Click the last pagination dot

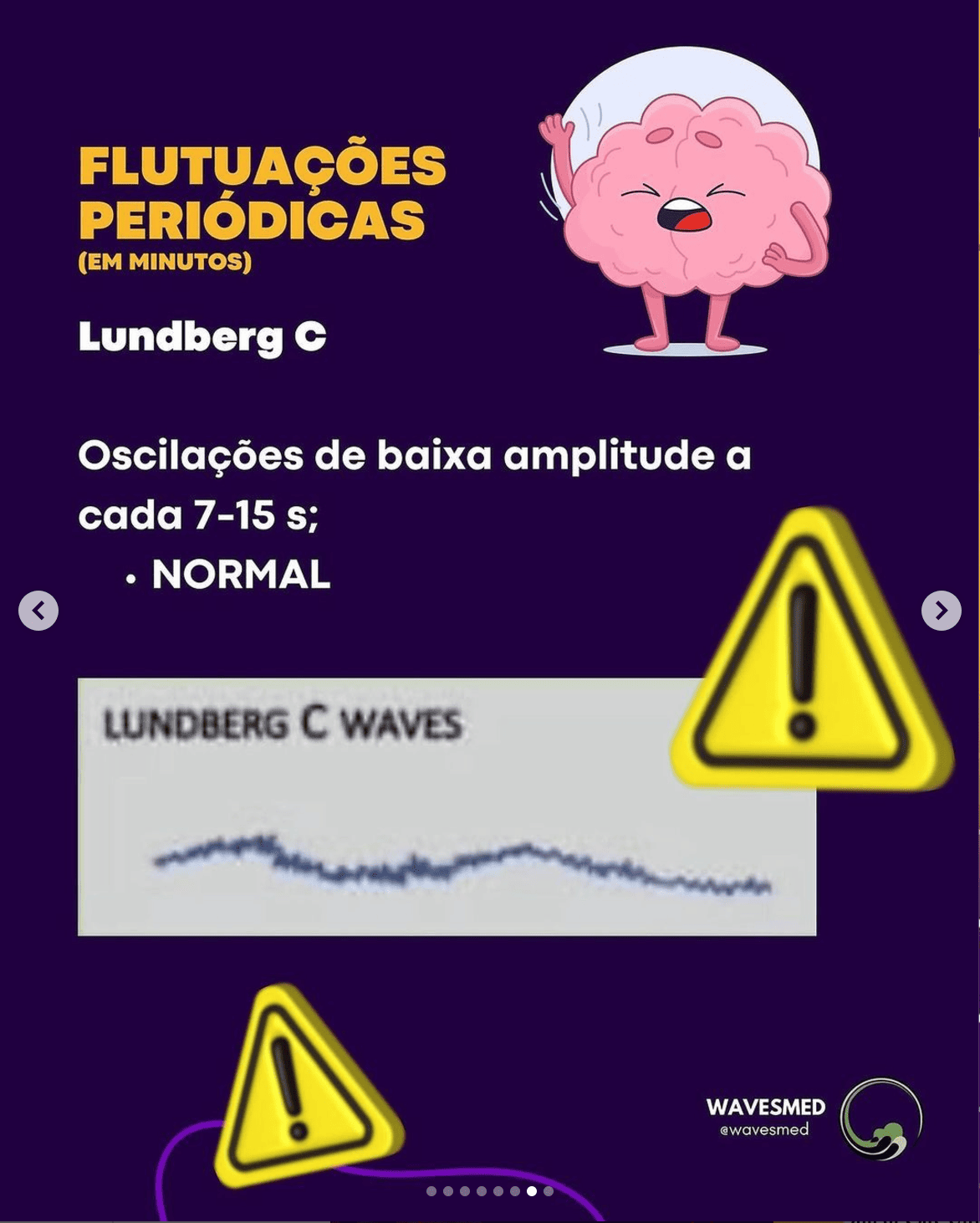[549, 1191]
